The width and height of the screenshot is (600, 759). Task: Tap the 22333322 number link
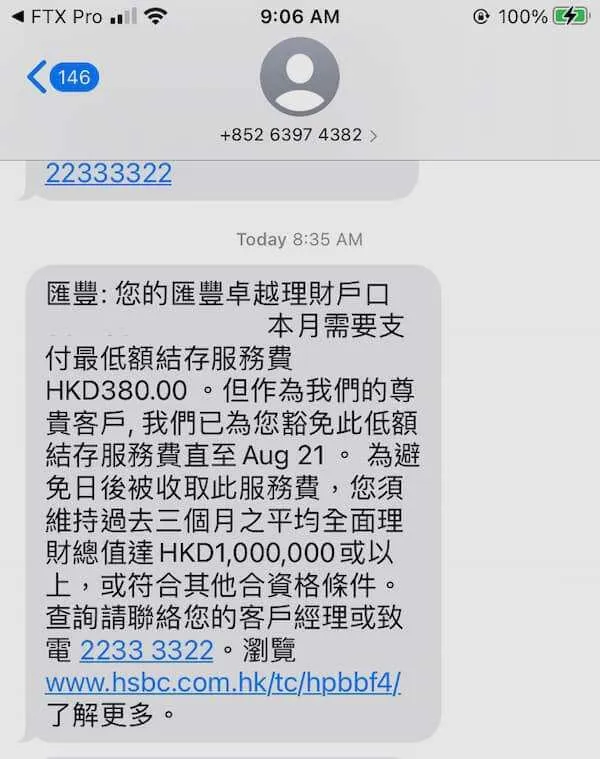tap(108, 172)
